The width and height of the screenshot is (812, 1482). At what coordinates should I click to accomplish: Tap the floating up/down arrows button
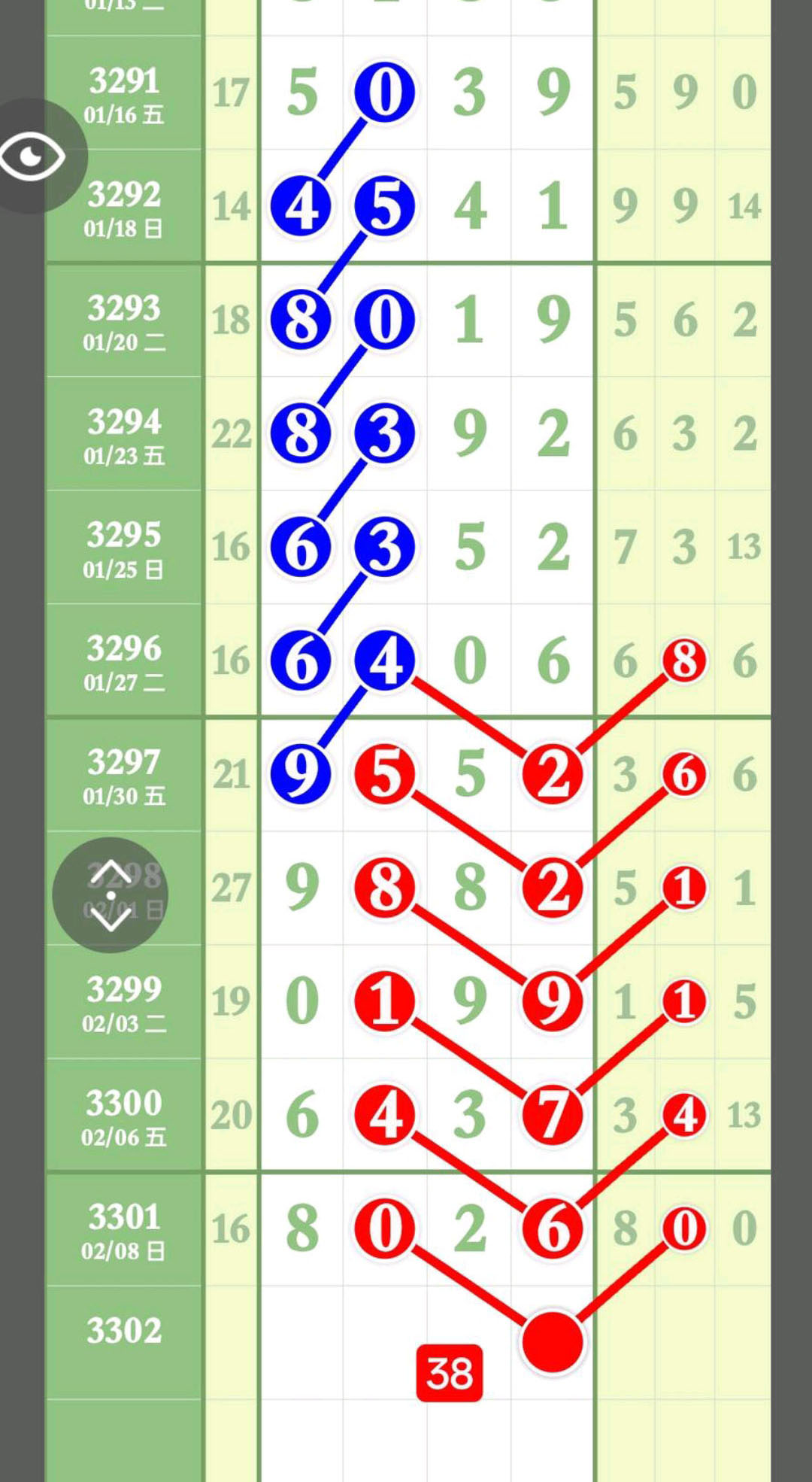click(x=111, y=894)
